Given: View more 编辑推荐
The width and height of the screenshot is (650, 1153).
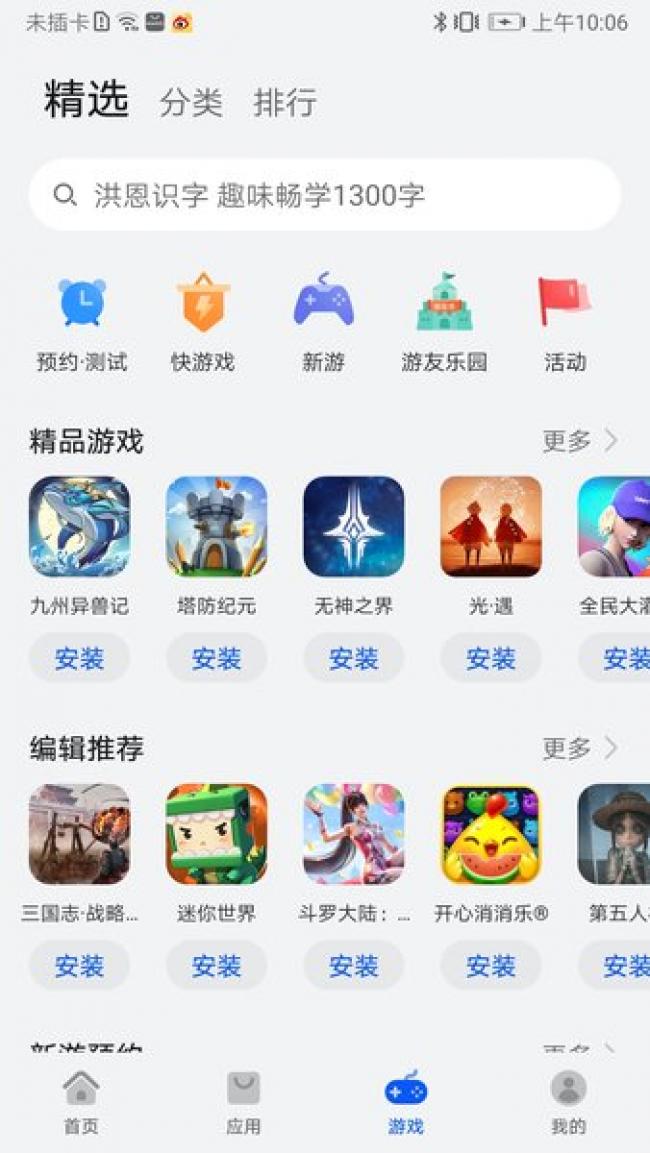Looking at the screenshot, I should click(x=580, y=748).
